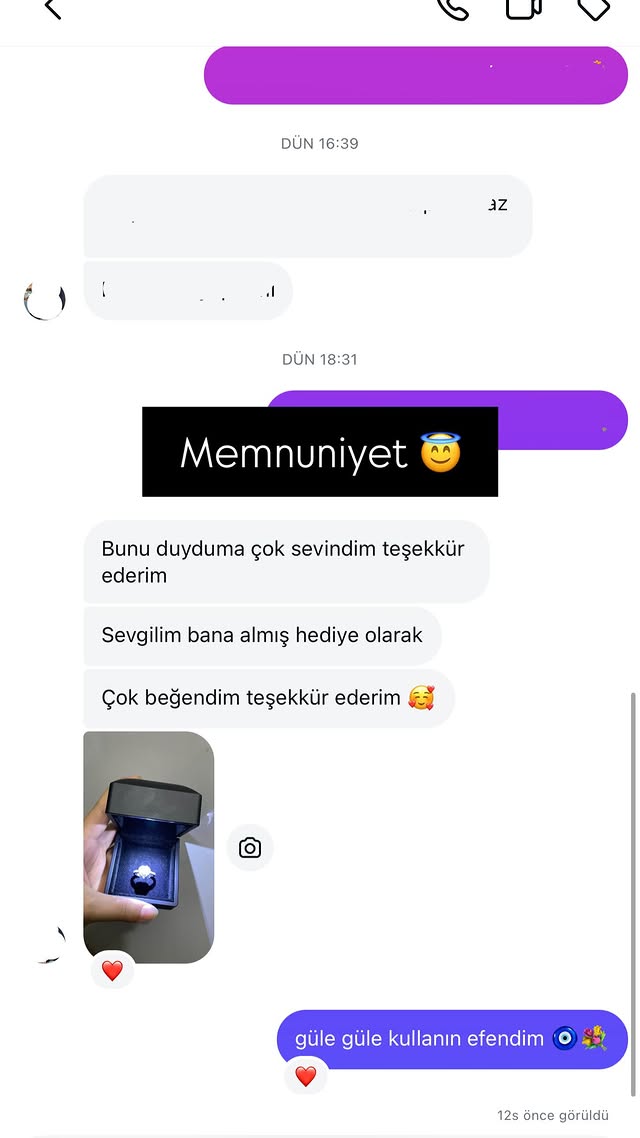The width and height of the screenshot is (640, 1138).
Task: Start a voice call
Action: point(452,9)
